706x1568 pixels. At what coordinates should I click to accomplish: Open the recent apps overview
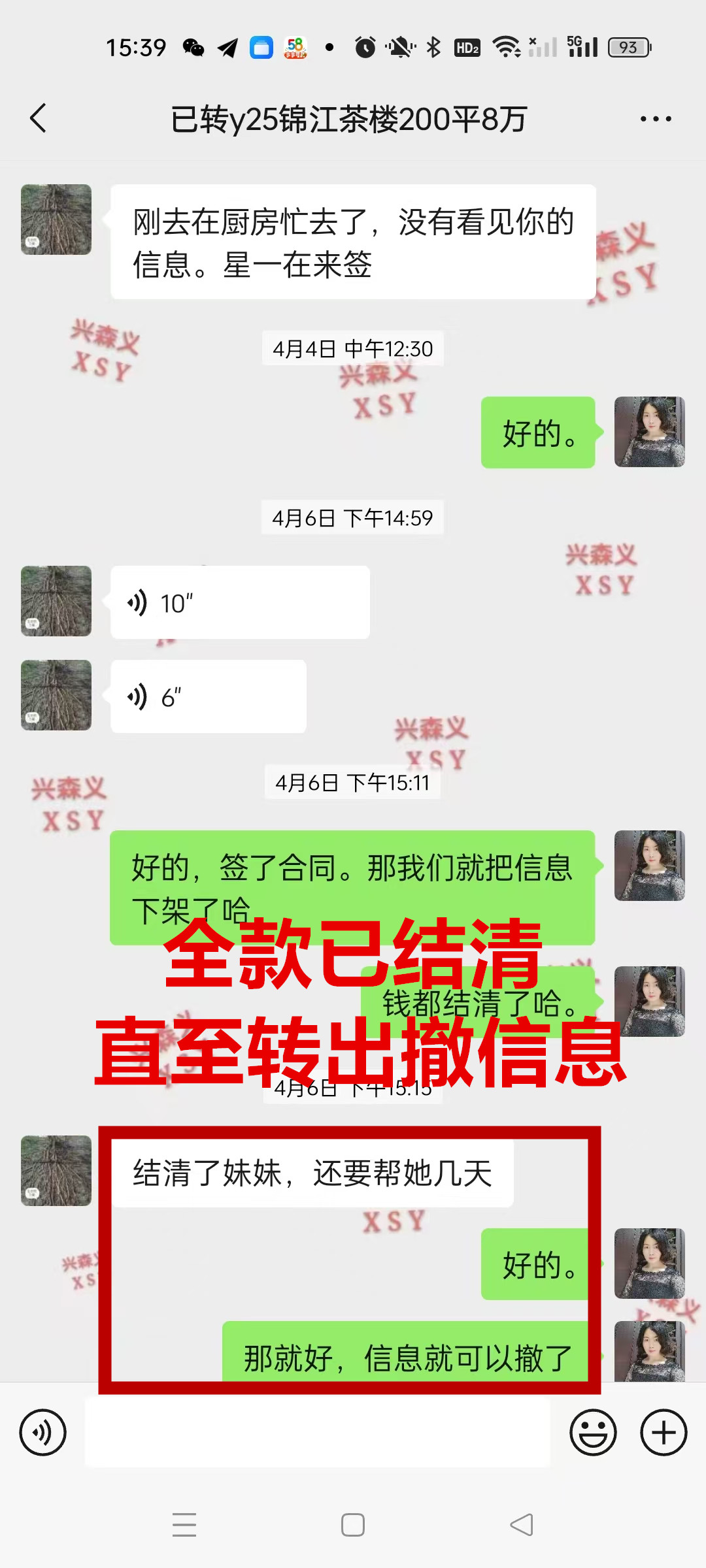(184, 1525)
